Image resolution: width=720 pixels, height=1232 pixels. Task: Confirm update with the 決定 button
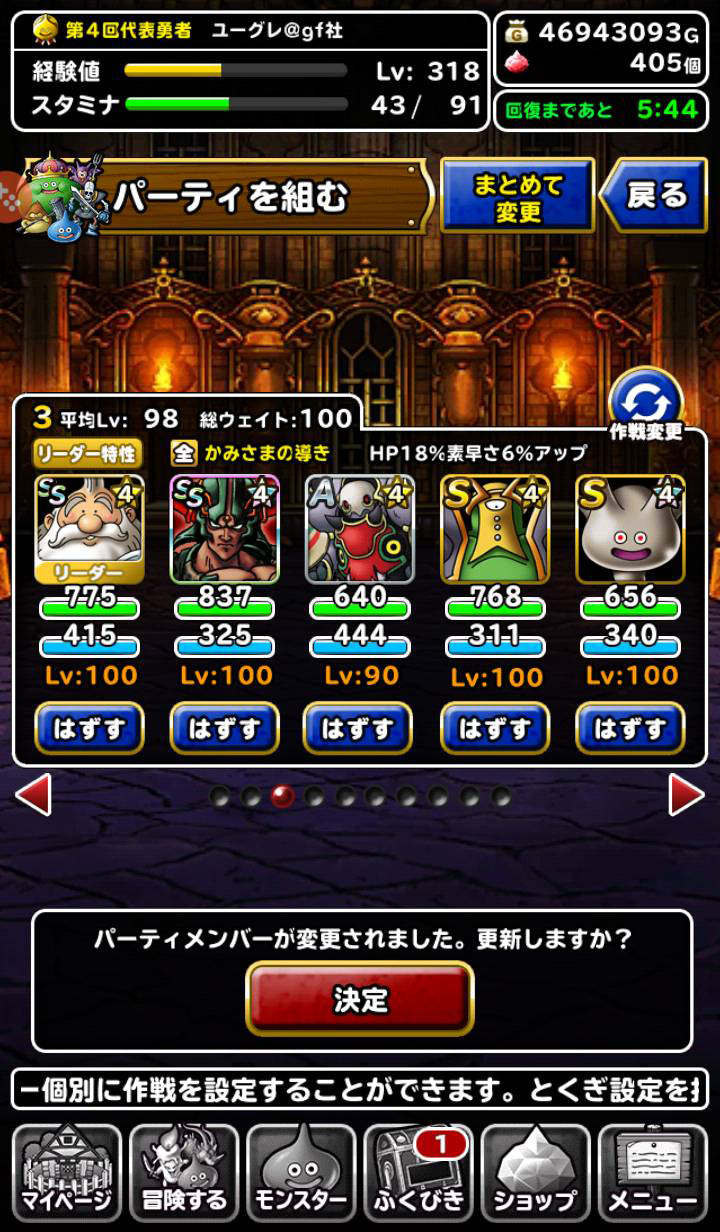coord(359,998)
